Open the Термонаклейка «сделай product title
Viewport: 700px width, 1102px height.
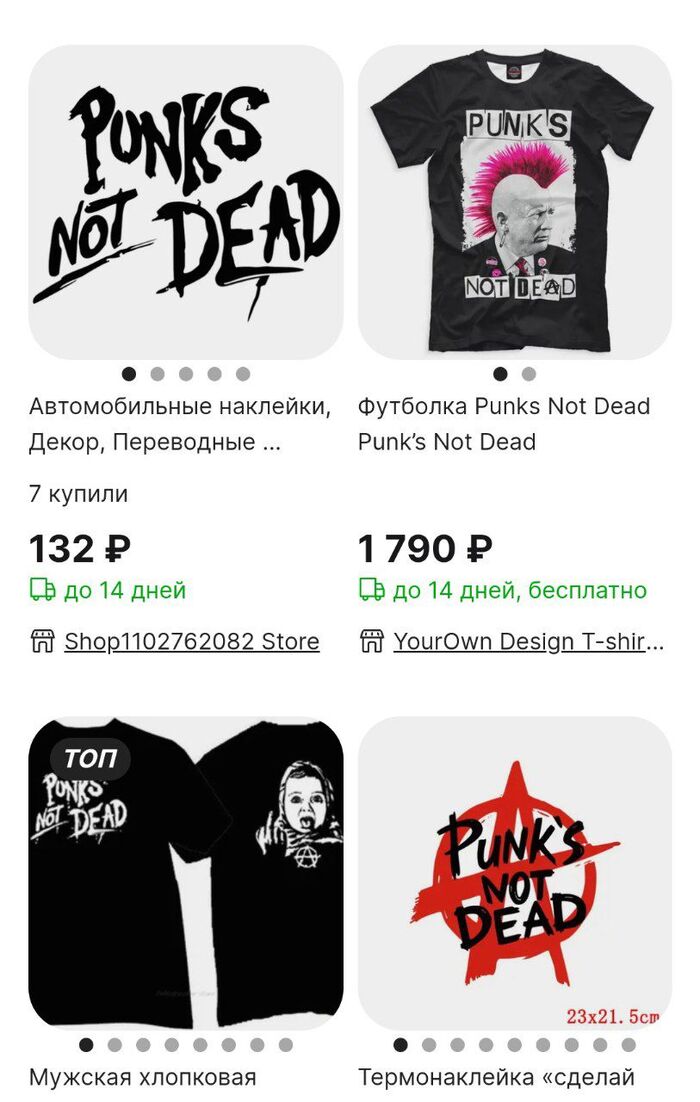tap(496, 1077)
